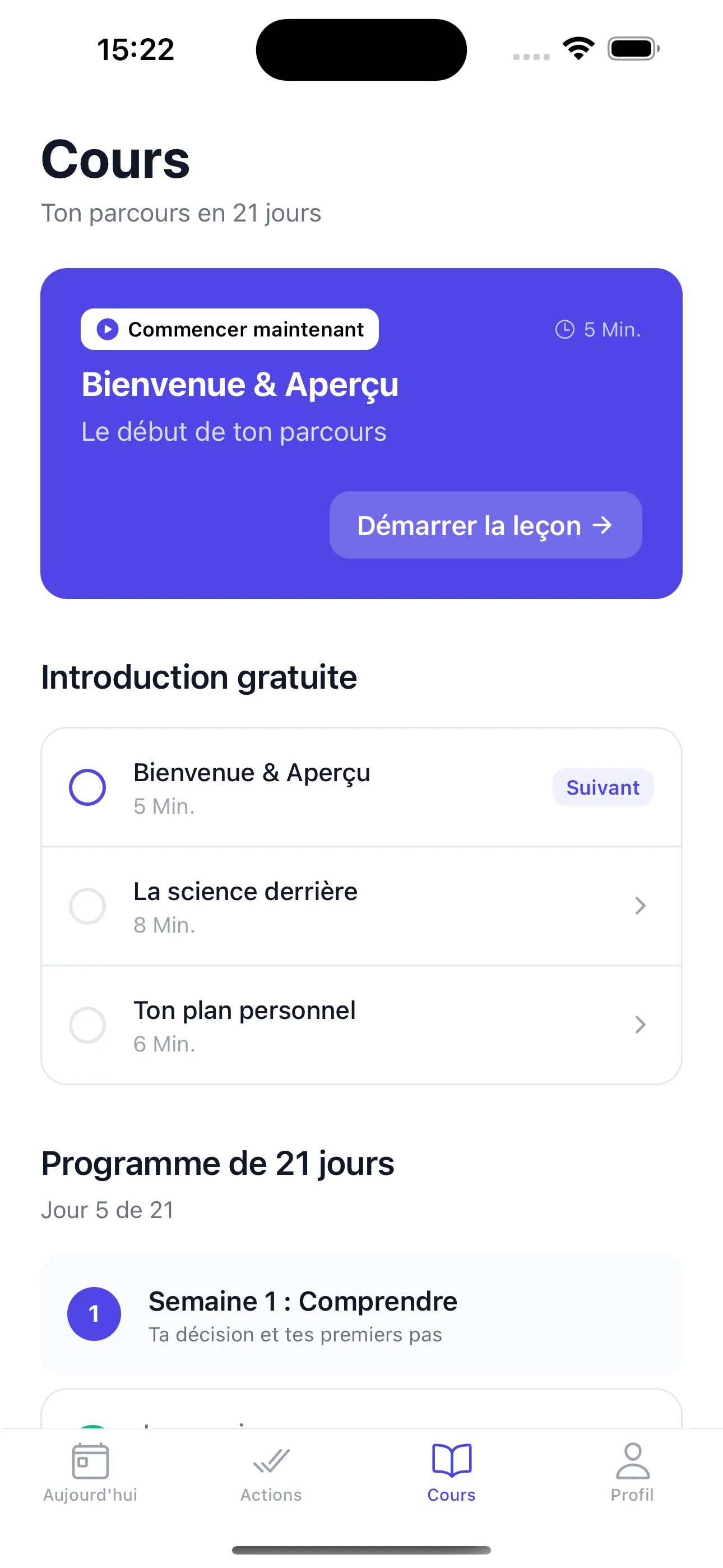Tap the "Suivant" badge on Bienvenue & Aperçu
Viewport: 723px width, 1568px height.
point(602,787)
